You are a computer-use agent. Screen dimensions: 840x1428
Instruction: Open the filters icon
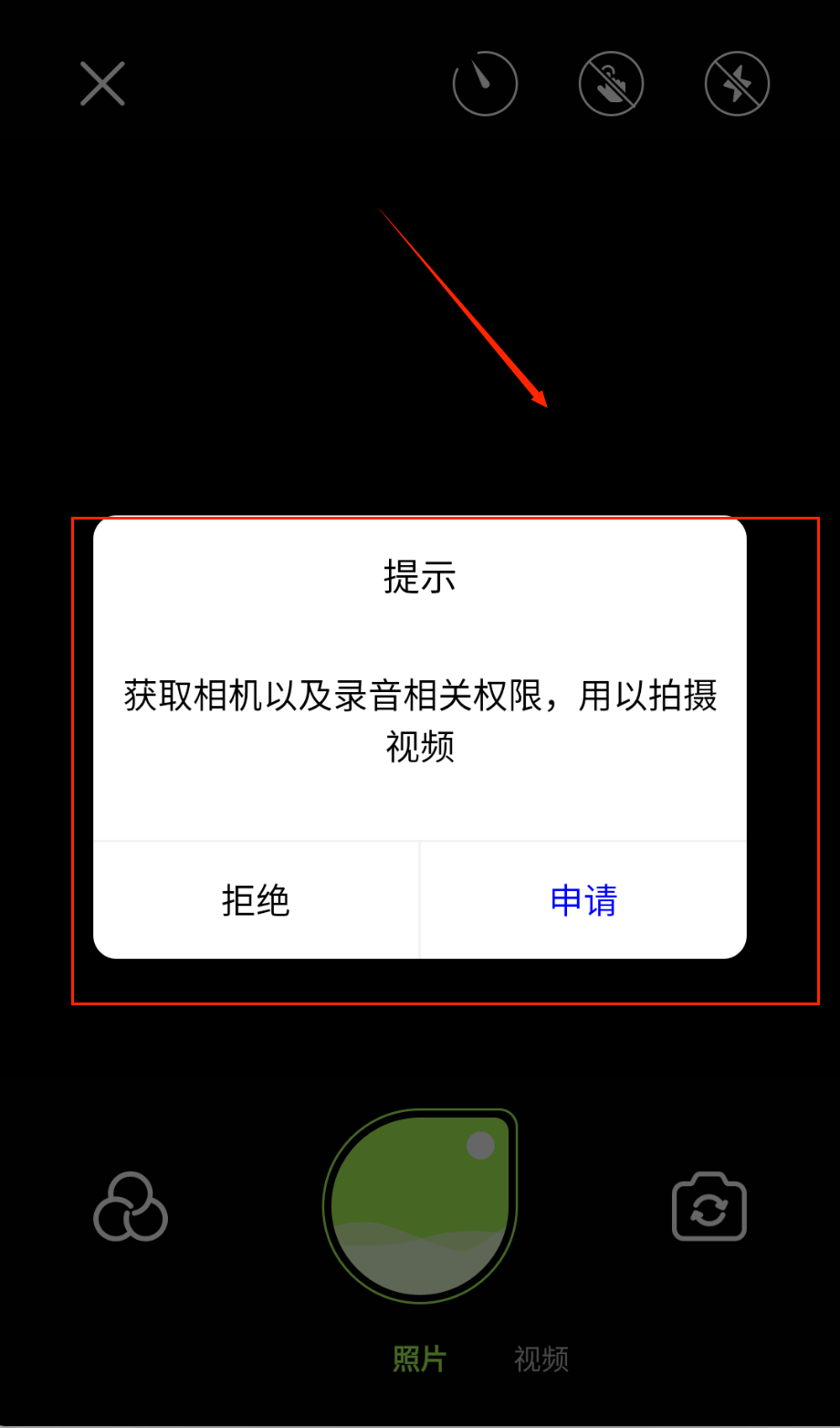[x=131, y=1206]
